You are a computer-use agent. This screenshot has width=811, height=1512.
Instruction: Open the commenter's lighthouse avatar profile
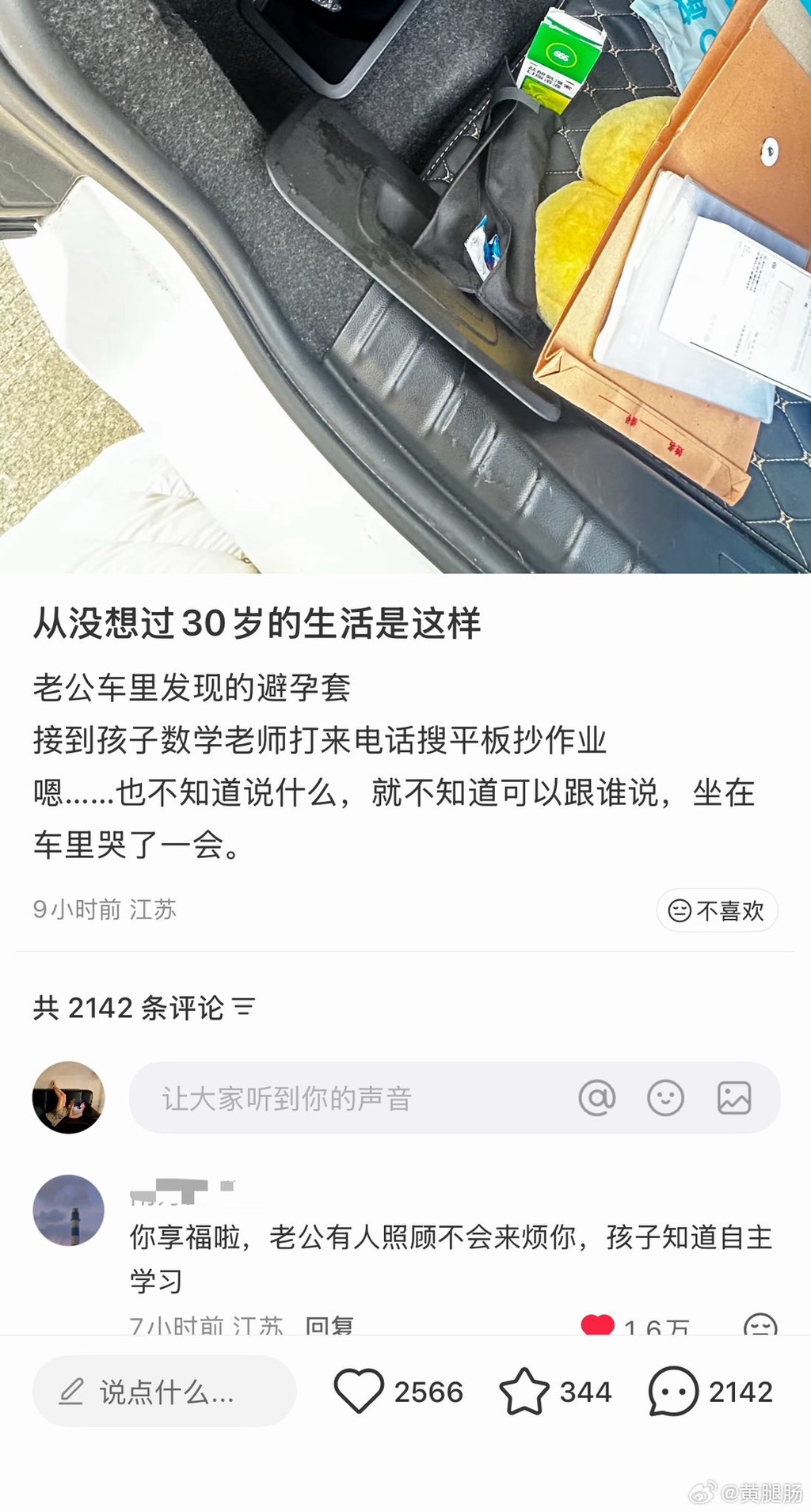coord(68,1210)
